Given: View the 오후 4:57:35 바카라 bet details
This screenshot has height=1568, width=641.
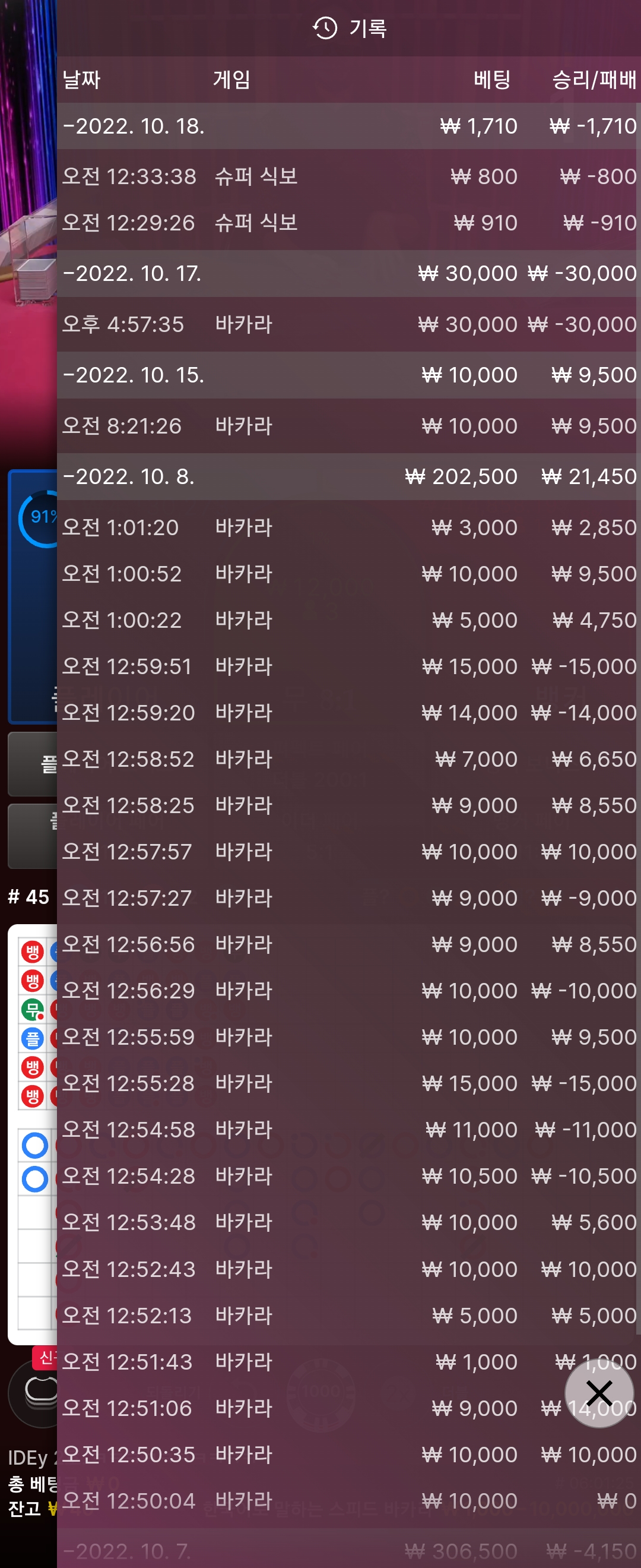Looking at the screenshot, I should coord(348,324).
